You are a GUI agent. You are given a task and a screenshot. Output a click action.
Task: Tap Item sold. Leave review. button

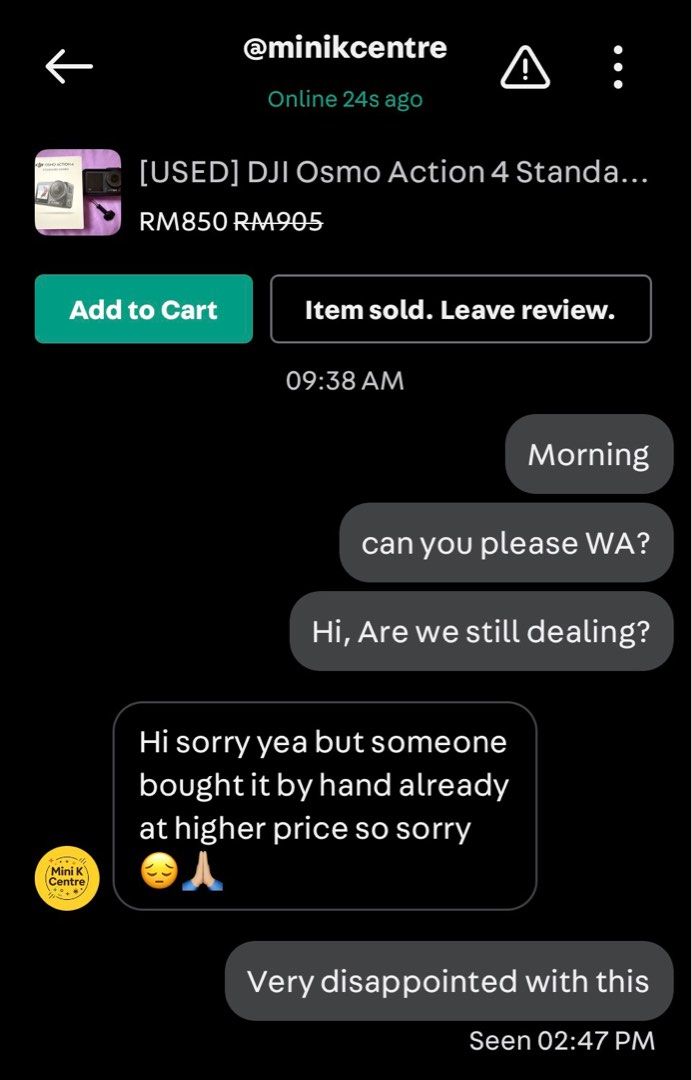[x=461, y=309]
